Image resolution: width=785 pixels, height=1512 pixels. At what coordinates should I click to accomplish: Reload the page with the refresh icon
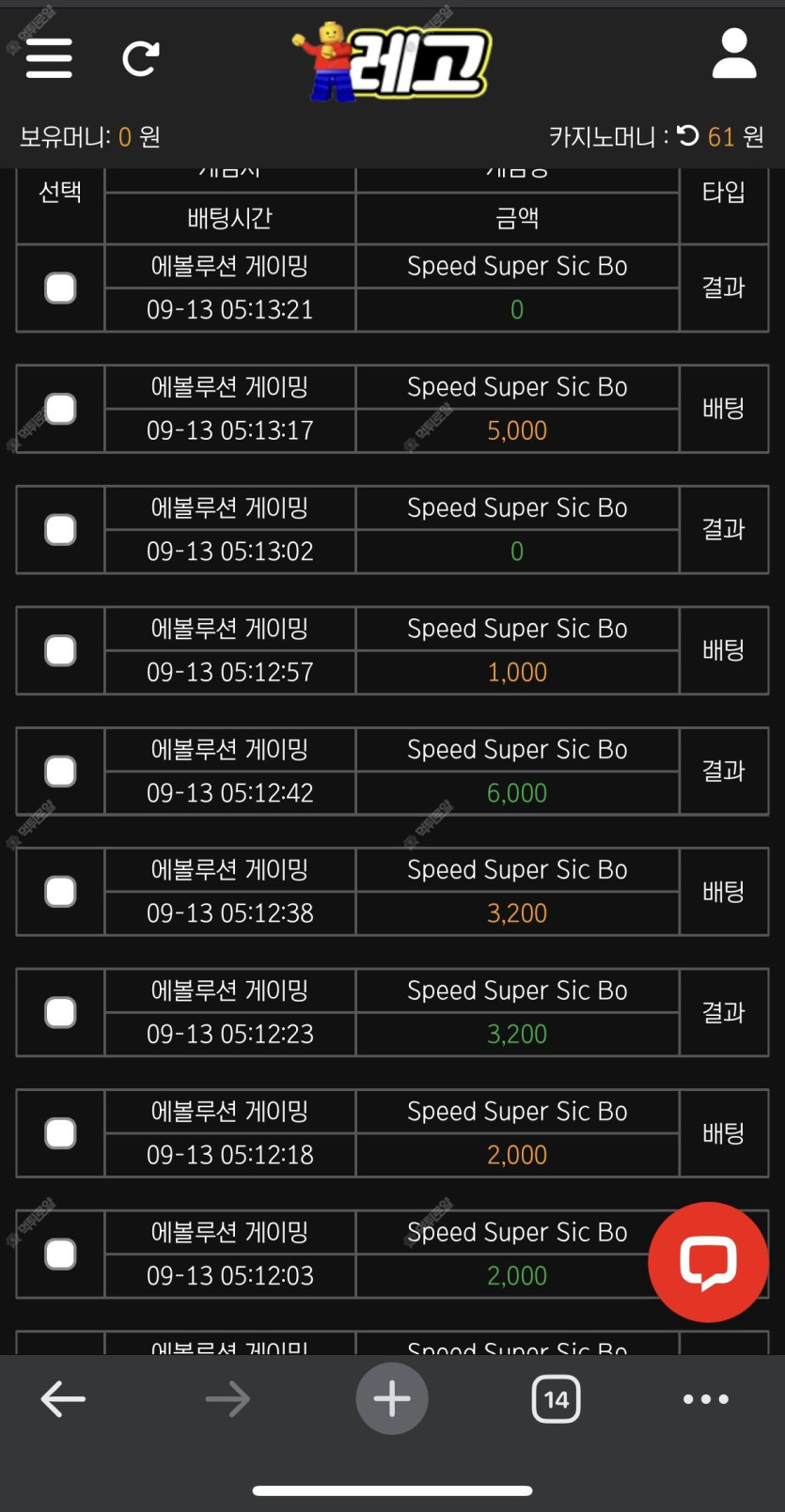click(141, 58)
